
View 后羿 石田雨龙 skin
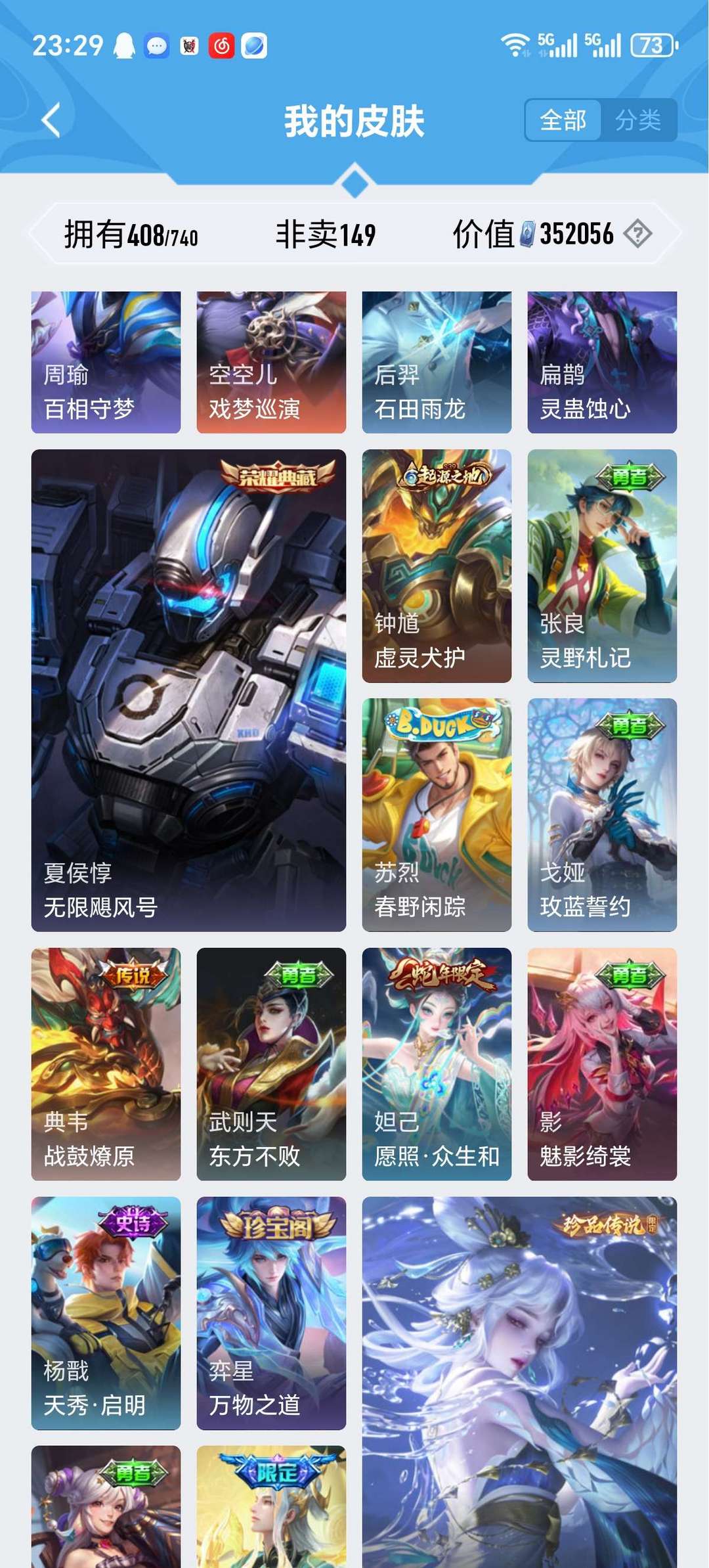437,362
